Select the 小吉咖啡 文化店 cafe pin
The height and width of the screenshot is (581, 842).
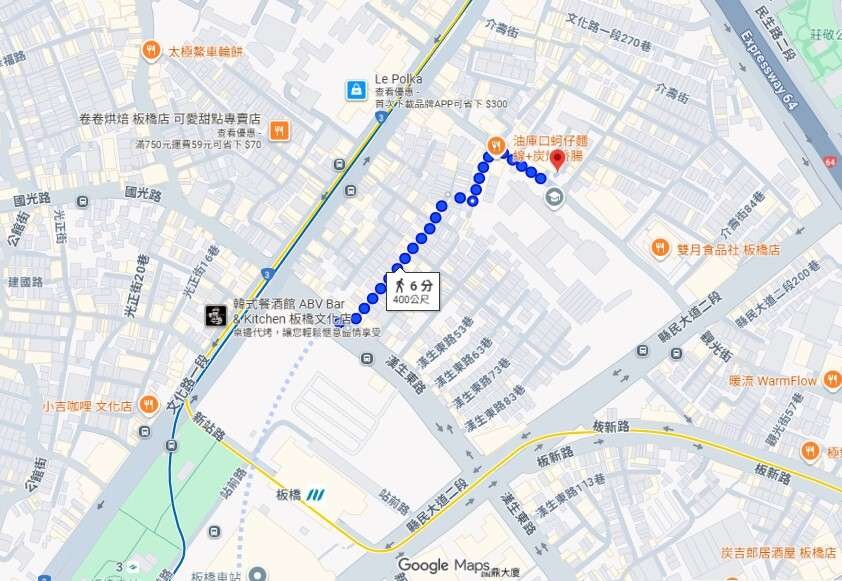point(148,404)
